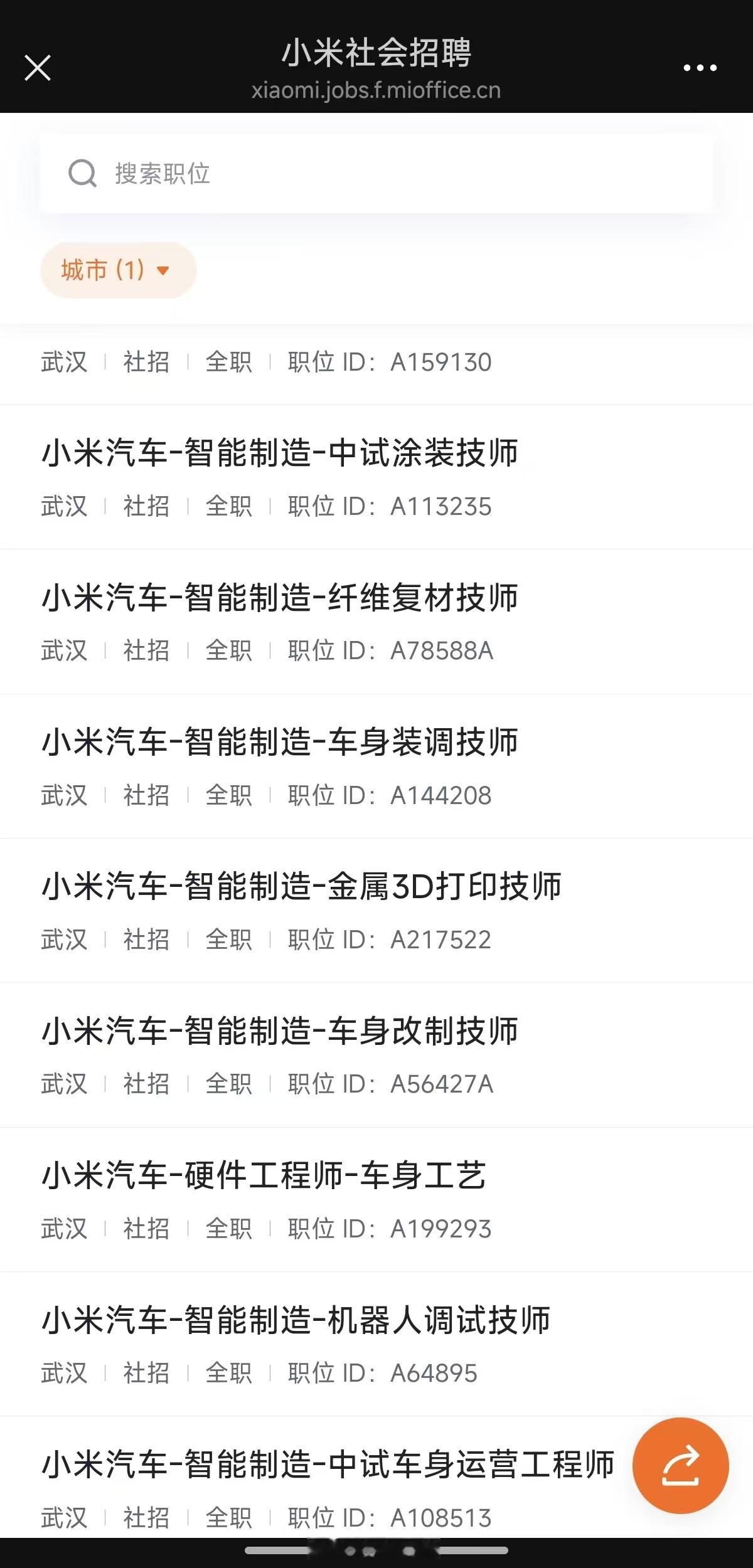Open the 中试车身运营工程师 job posting
This screenshot has width=753, height=1568.
329,1465
